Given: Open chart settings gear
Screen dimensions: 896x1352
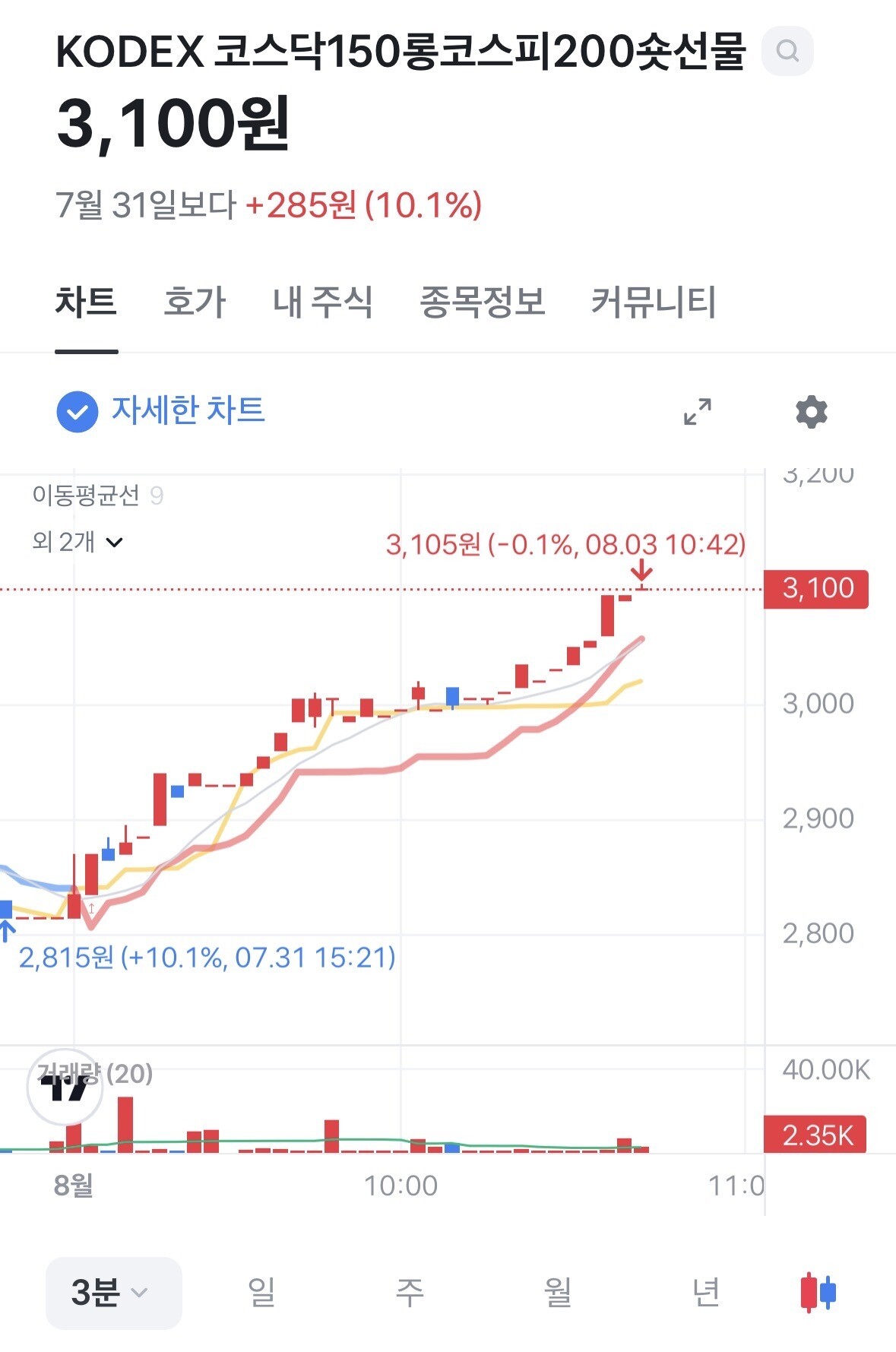Looking at the screenshot, I should pos(812,412).
